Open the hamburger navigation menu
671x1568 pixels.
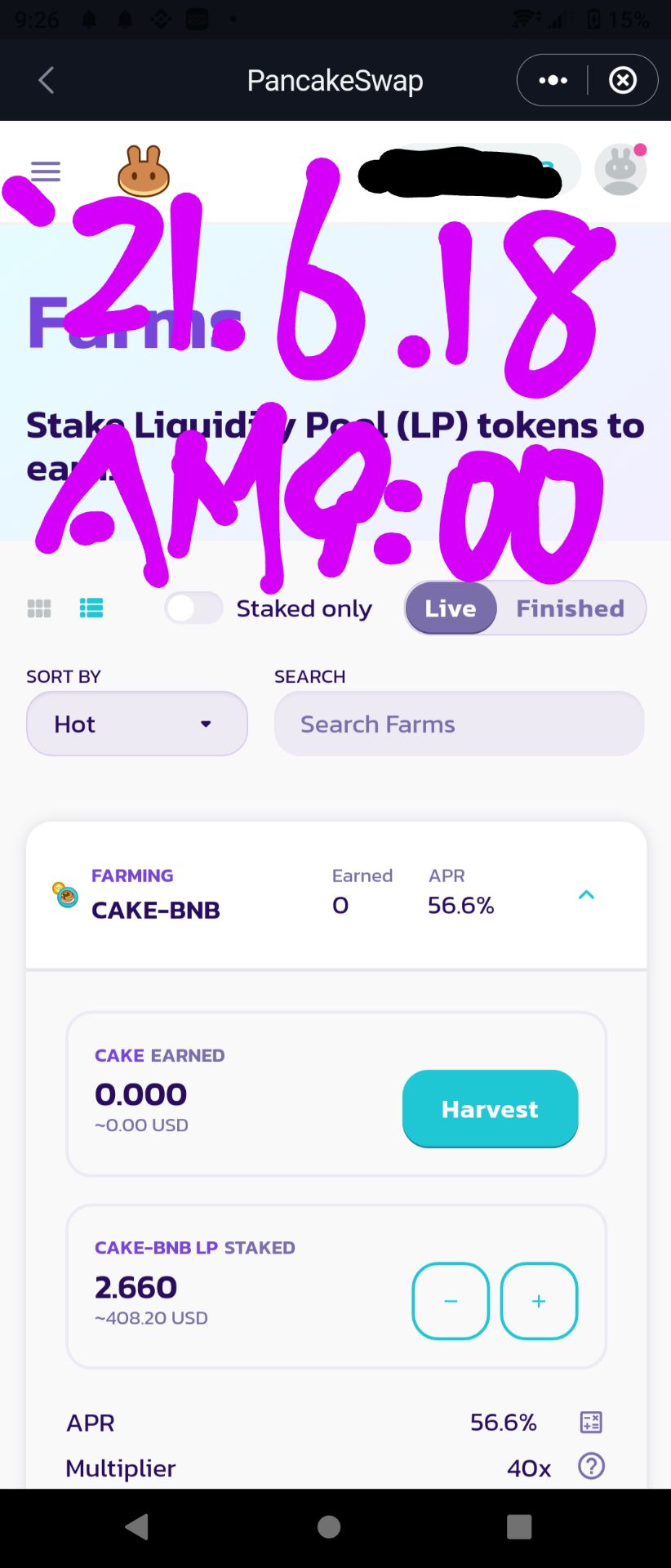click(46, 171)
